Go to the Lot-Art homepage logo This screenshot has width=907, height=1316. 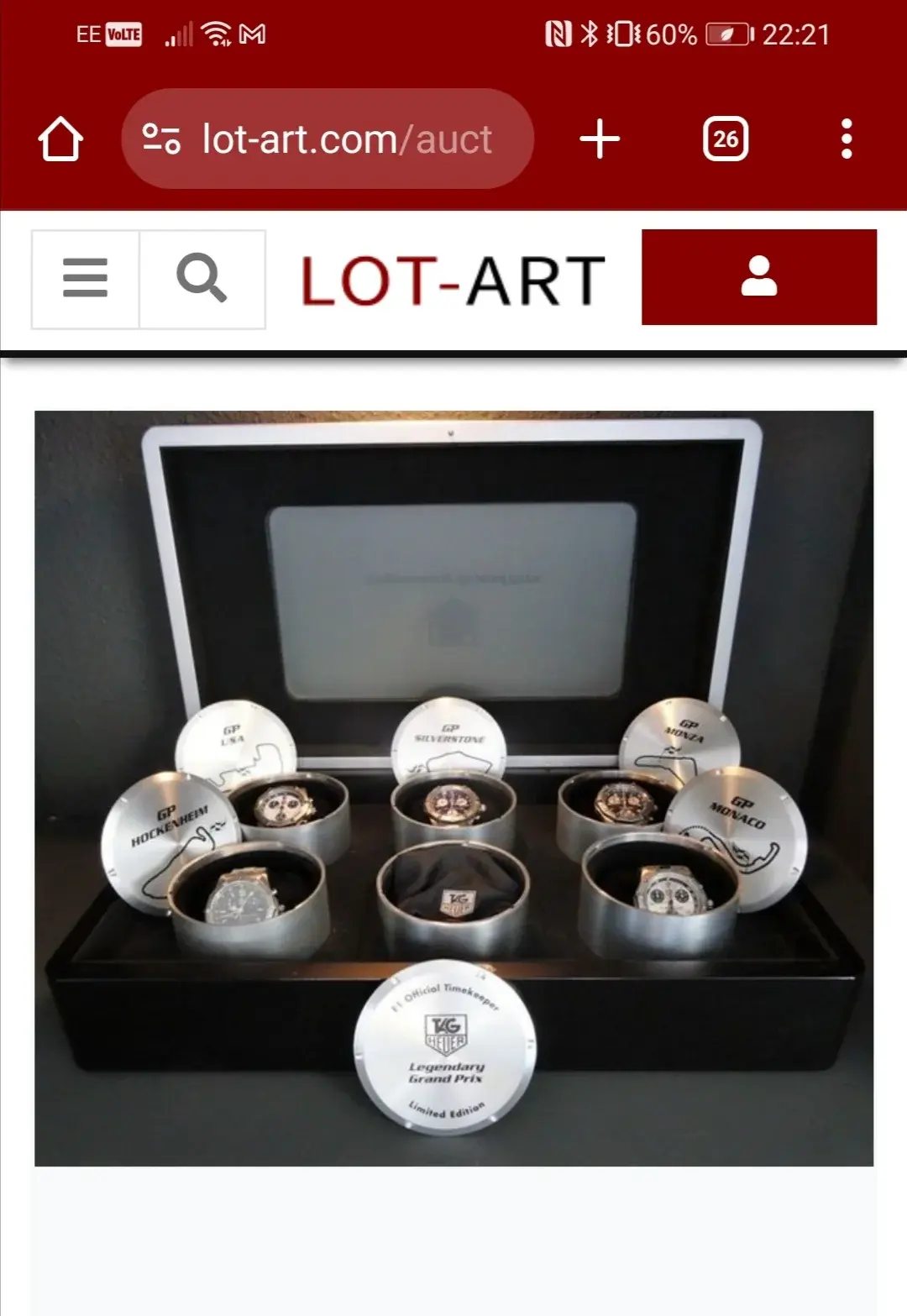453,281
